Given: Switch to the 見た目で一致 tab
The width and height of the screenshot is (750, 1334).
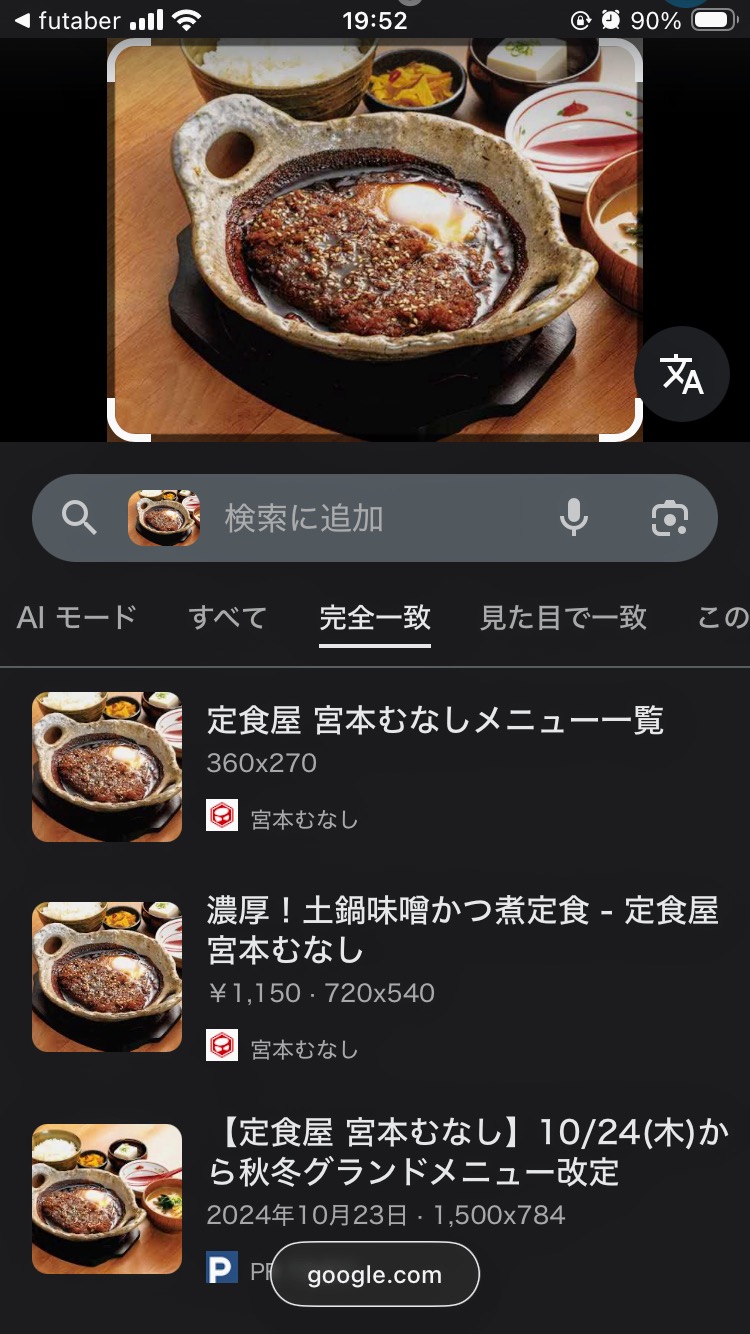Looking at the screenshot, I should pyautogui.click(x=563, y=618).
